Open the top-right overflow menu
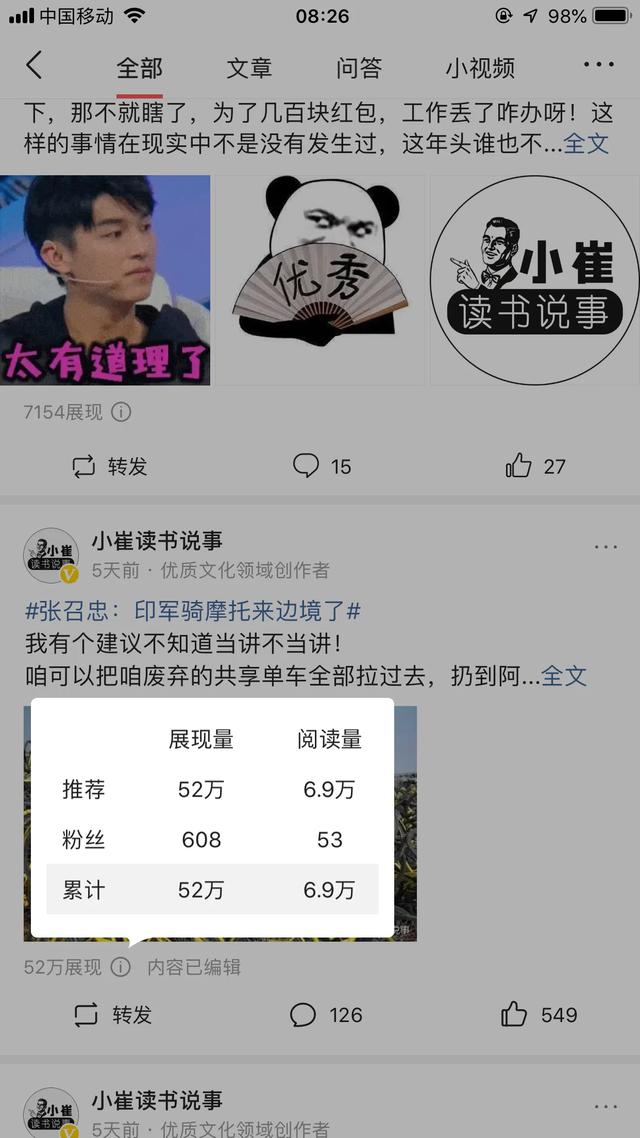This screenshot has width=640, height=1138. pos(598,66)
